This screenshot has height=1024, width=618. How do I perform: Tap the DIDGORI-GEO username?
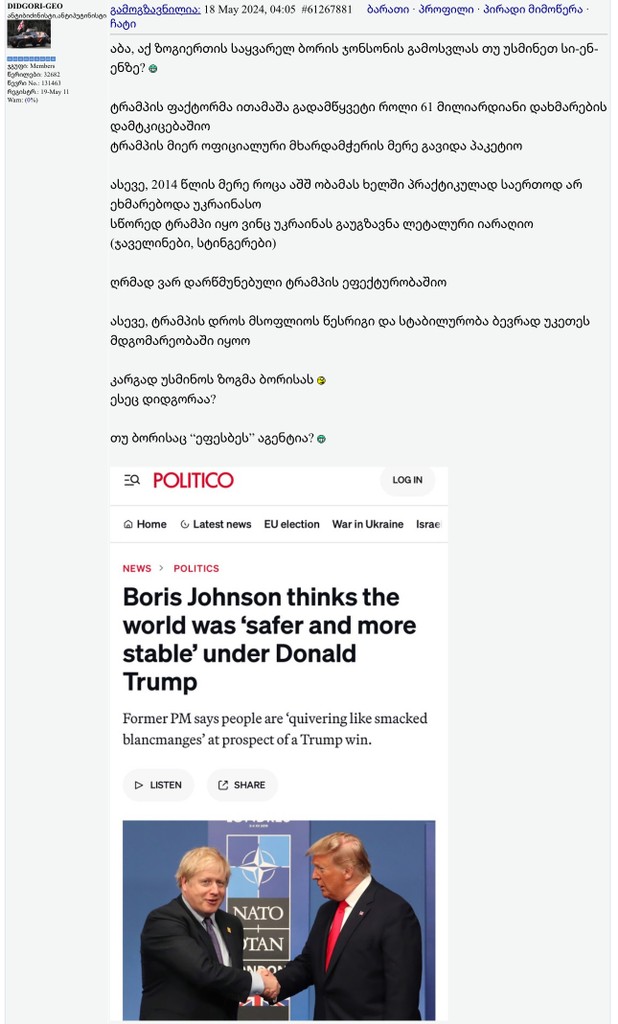[x=34, y=6]
